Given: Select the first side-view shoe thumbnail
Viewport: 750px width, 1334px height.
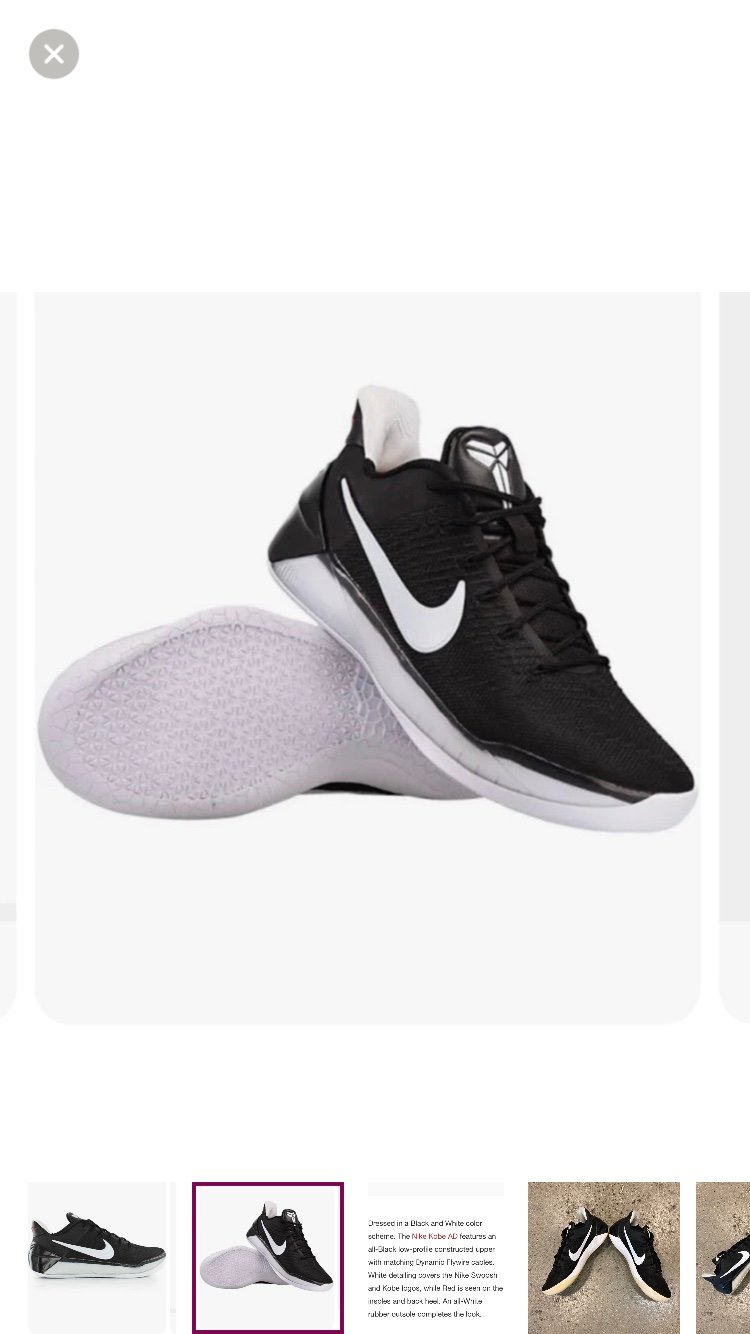Looking at the screenshot, I should tap(97, 1257).
